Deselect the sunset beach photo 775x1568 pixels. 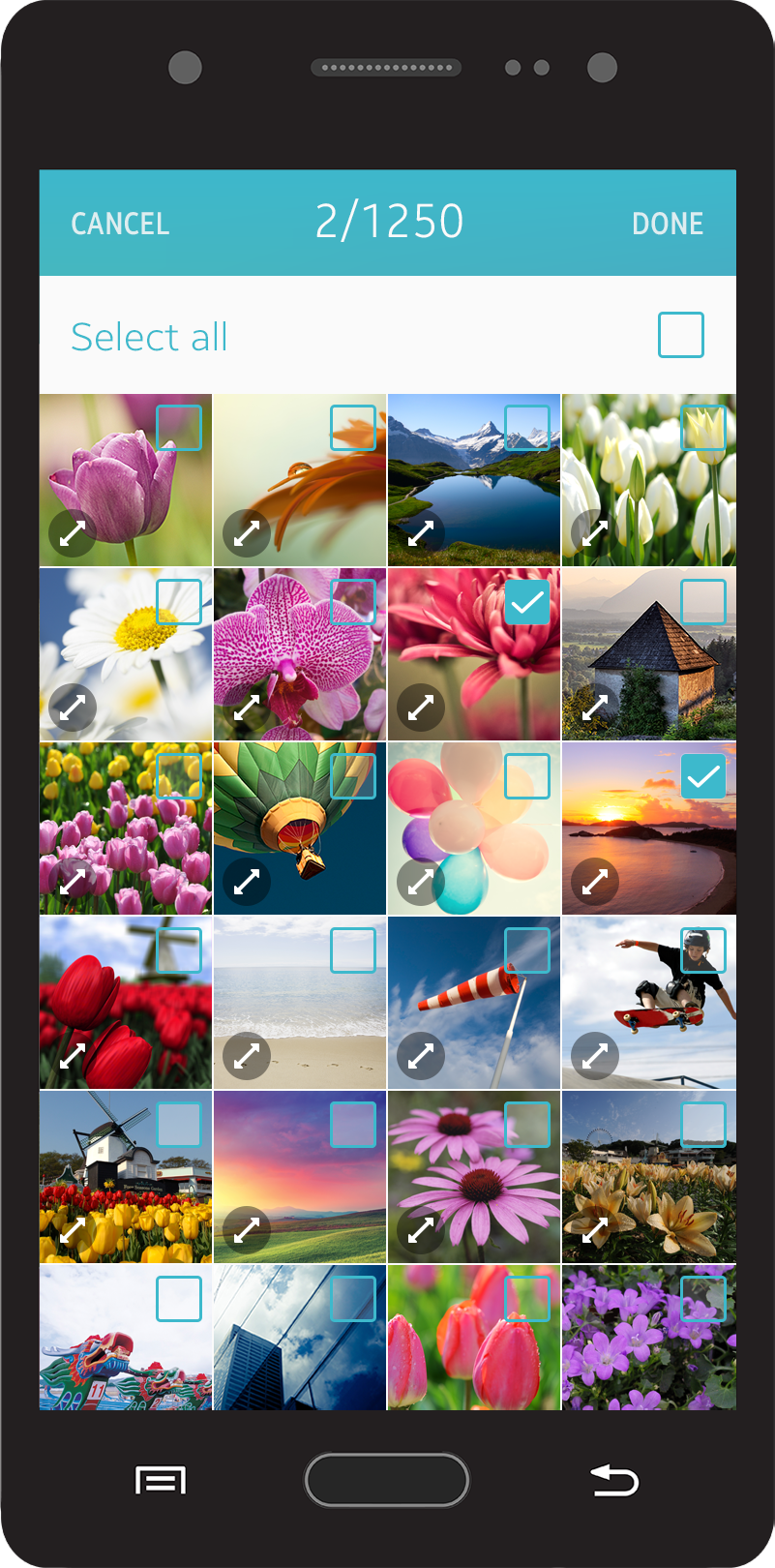pyautogui.click(x=703, y=776)
